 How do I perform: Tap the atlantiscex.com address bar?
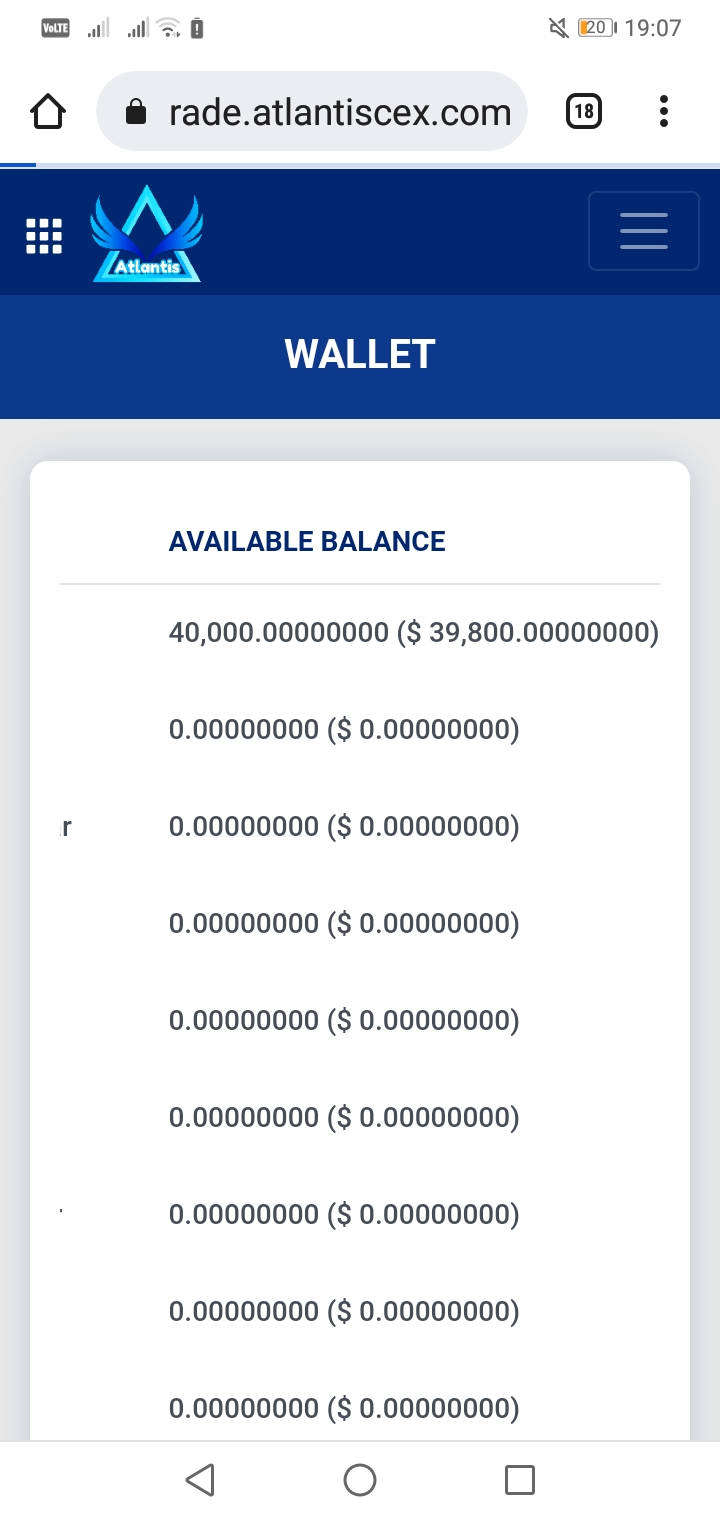(x=311, y=111)
